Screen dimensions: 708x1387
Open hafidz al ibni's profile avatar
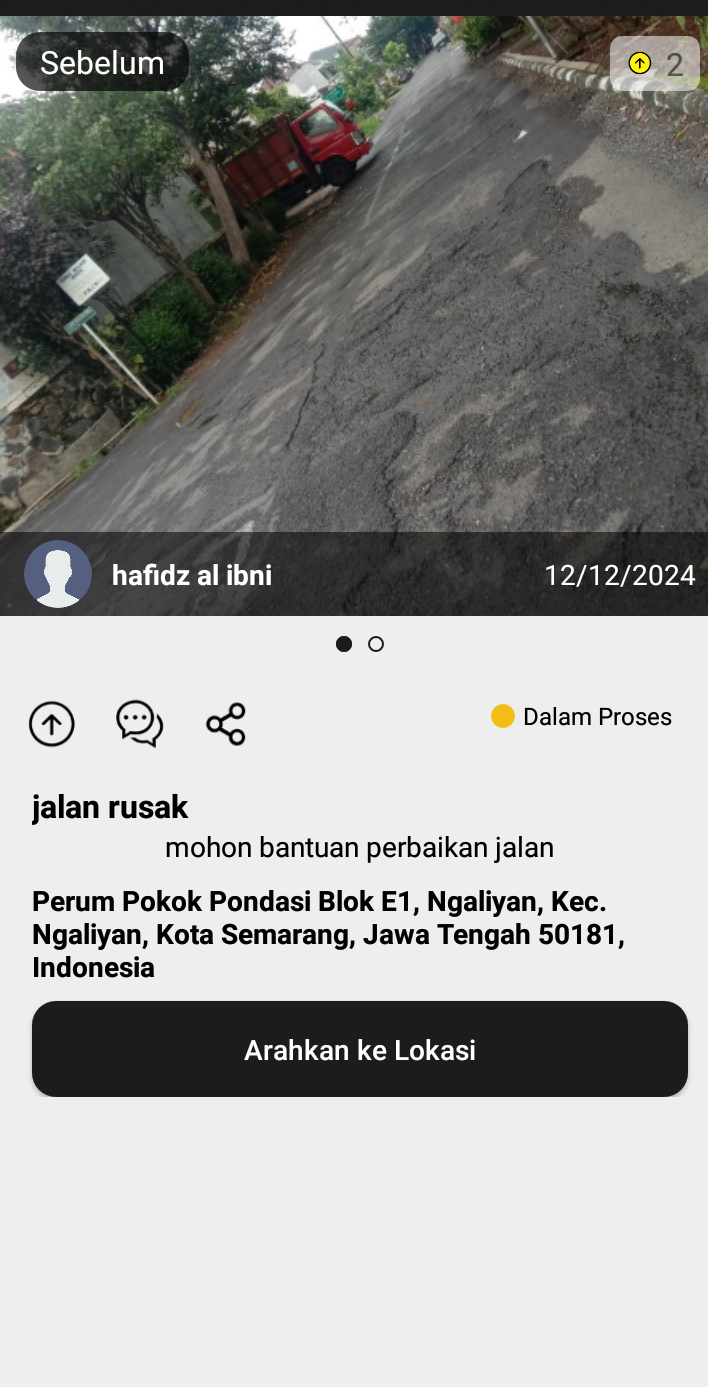click(x=58, y=574)
